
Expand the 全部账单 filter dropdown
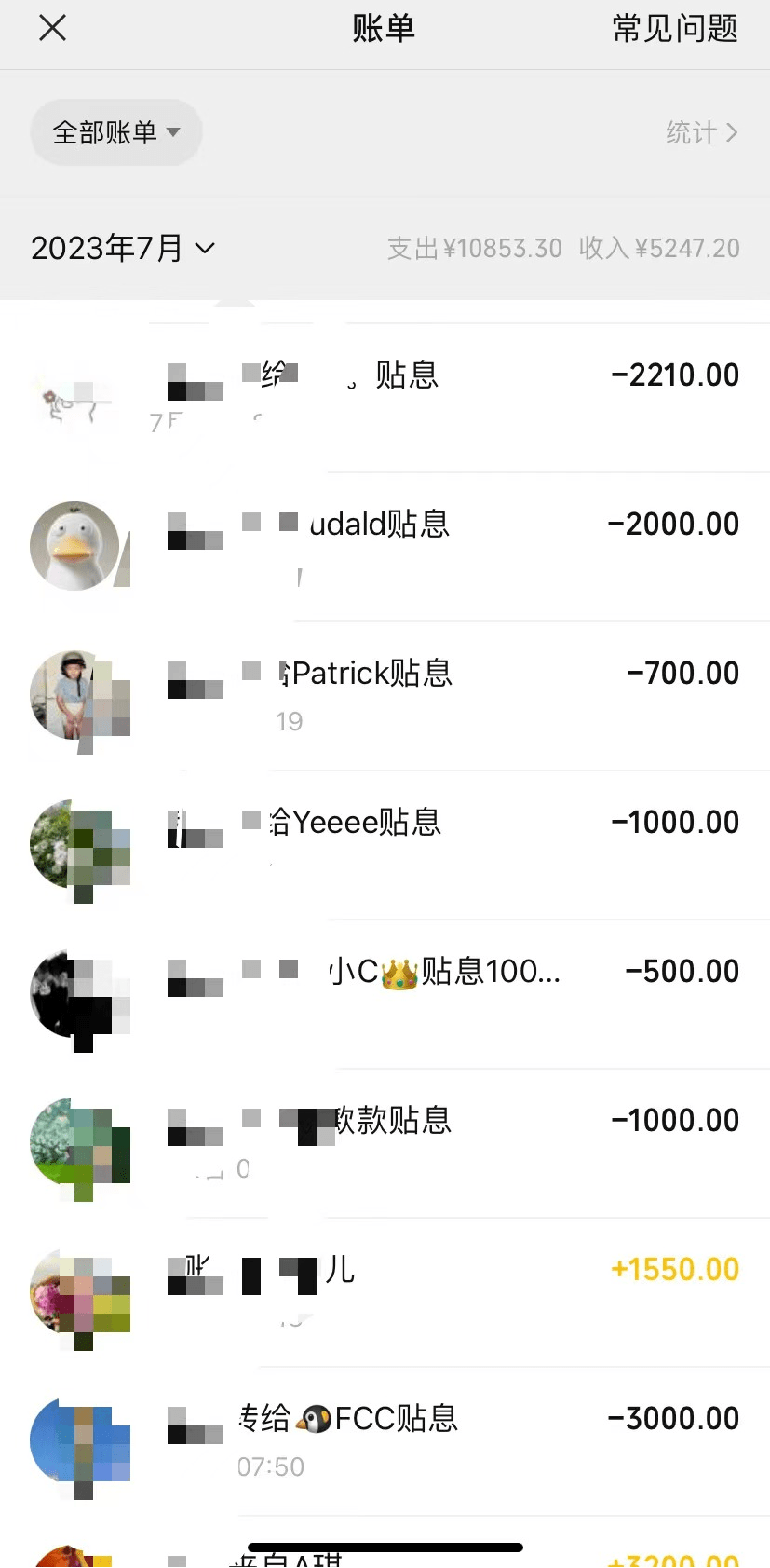115,132
